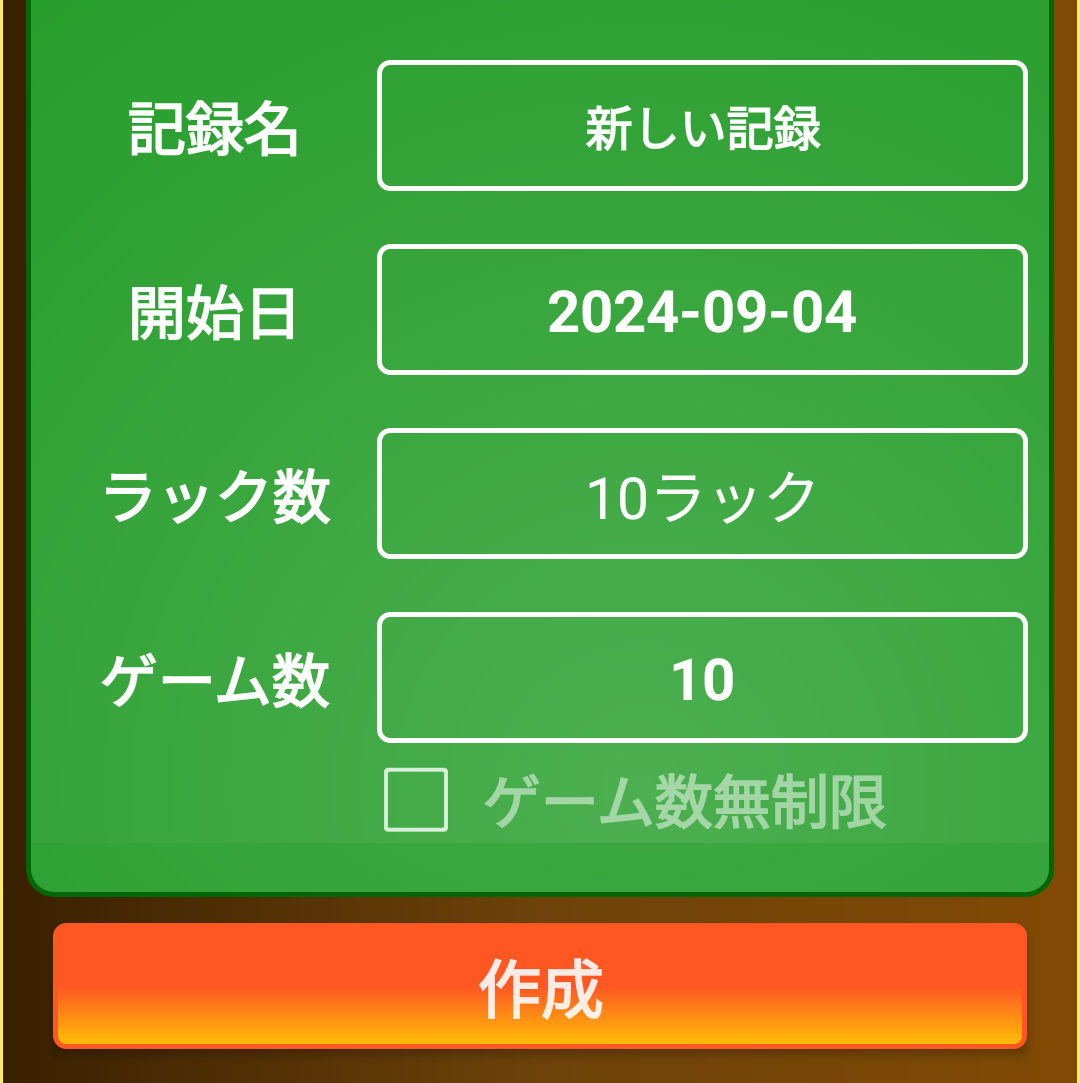Check the ゲーム数無制限 unlimited games box
The height and width of the screenshot is (1083, 1080).
click(x=416, y=800)
